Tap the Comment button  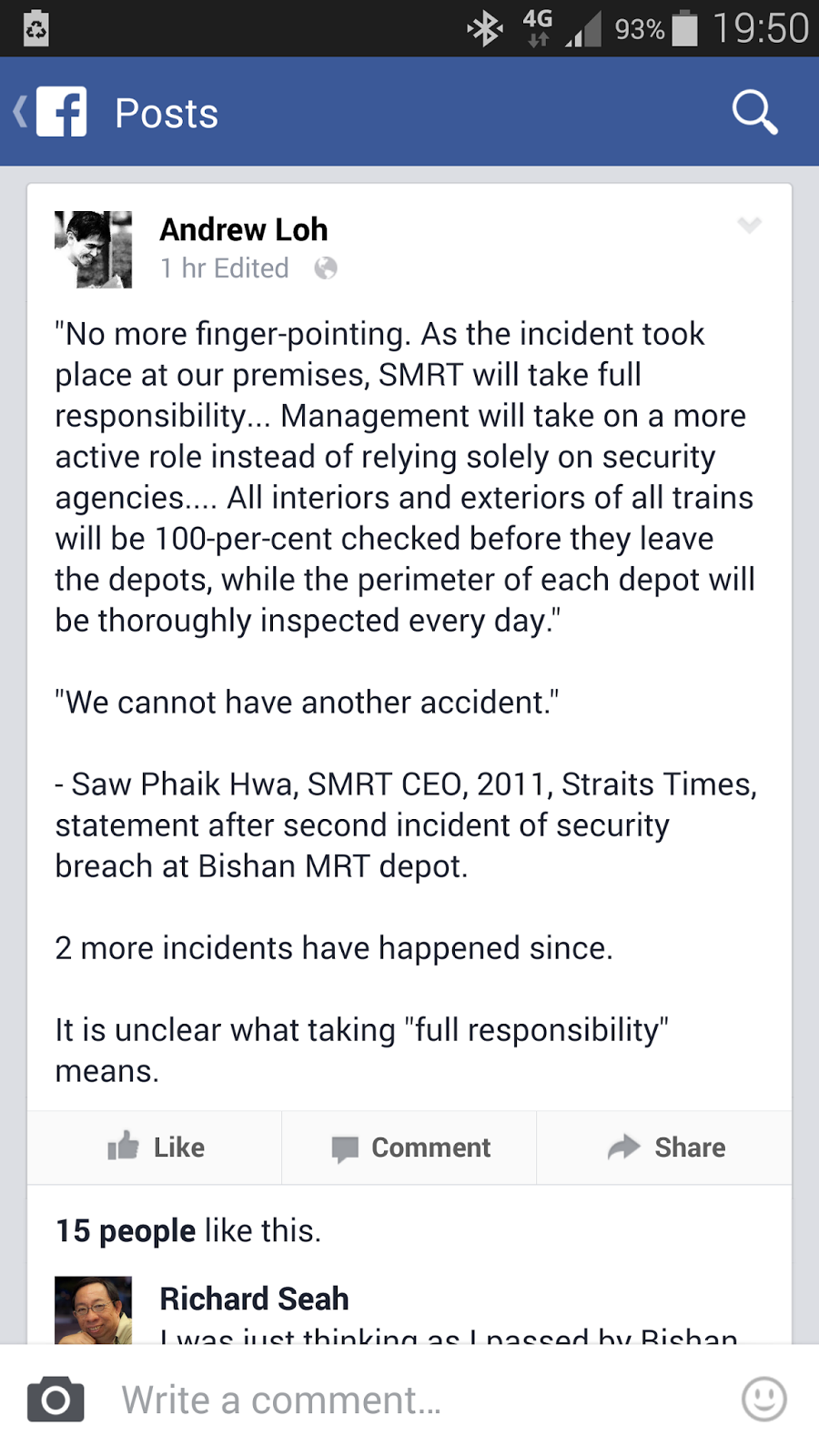tap(409, 1148)
